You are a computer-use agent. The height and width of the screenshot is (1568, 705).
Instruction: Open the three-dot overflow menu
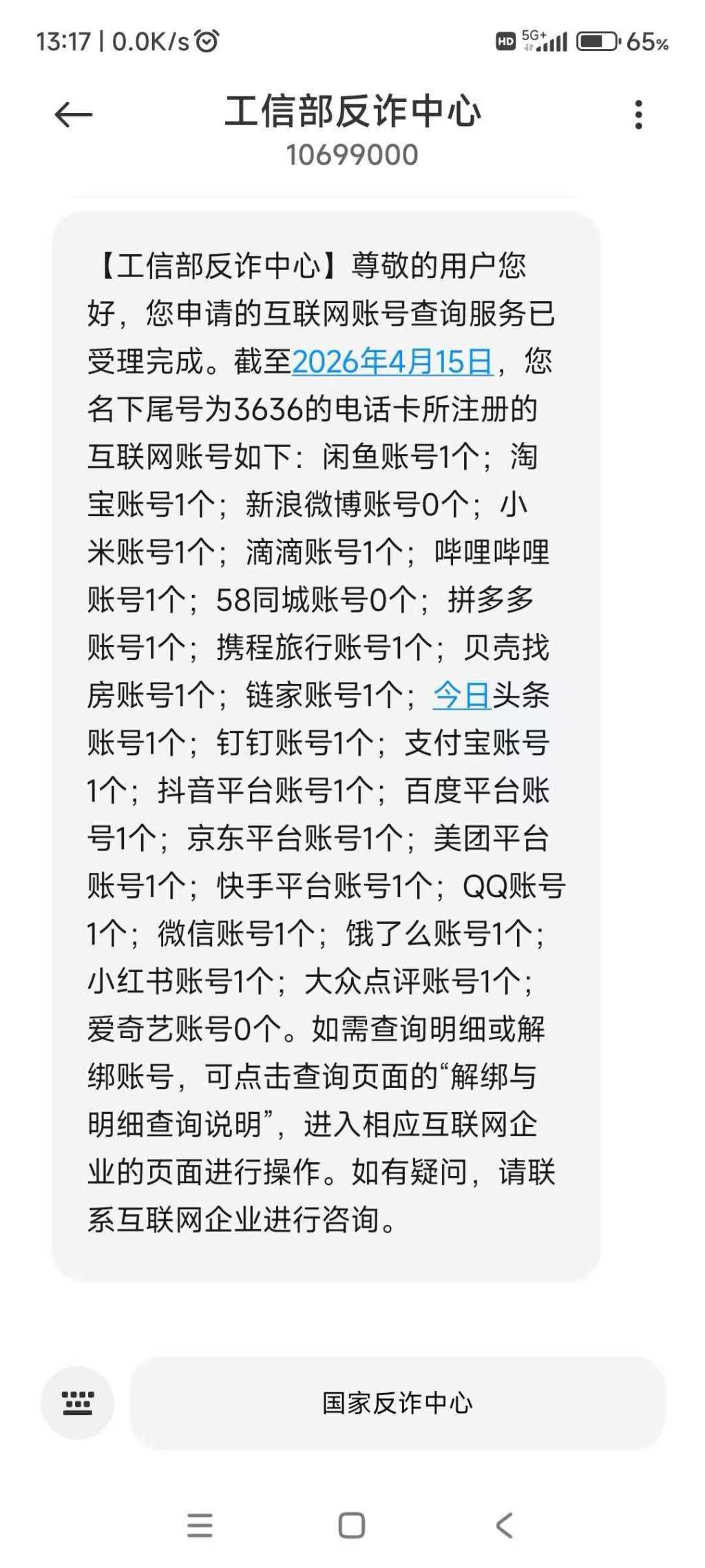[x=639, y=115]
